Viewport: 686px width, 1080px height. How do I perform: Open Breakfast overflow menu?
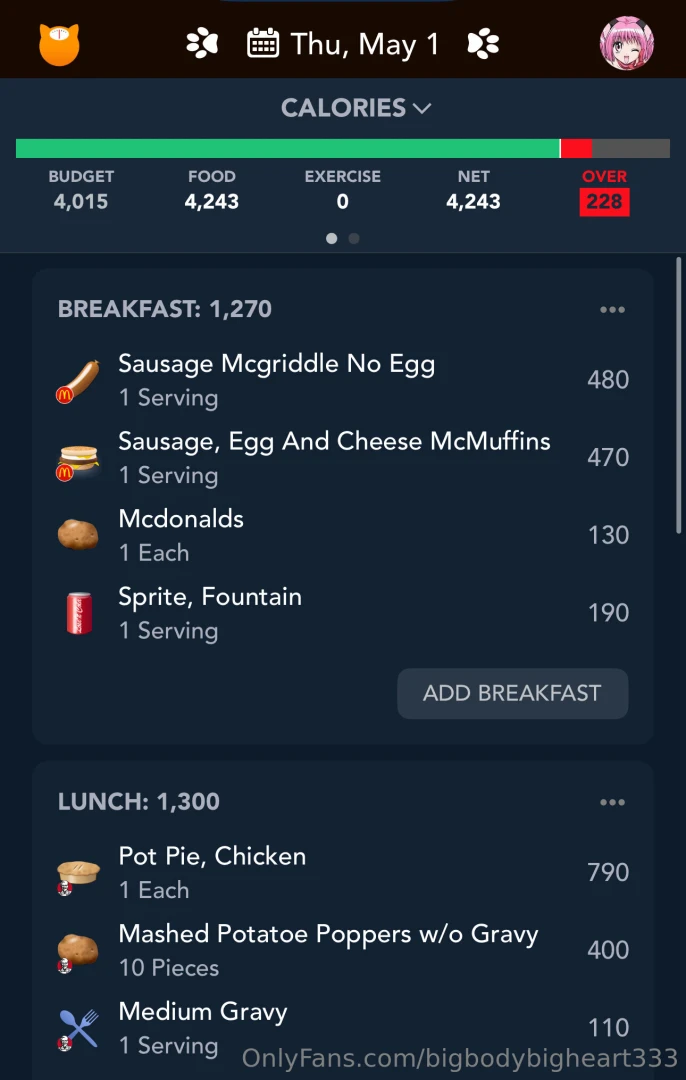pyautogui.click(x=612, y=310)
